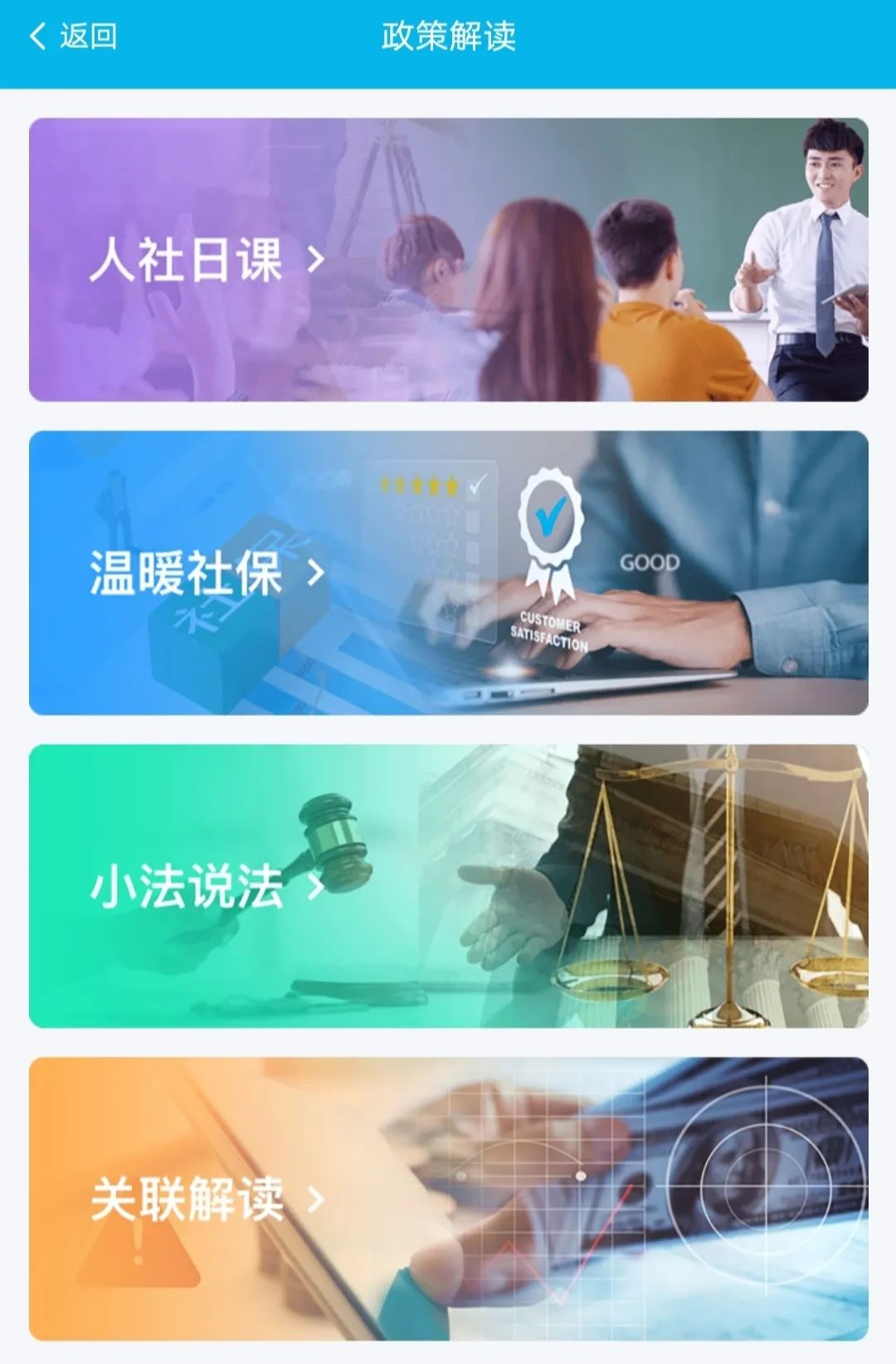Open the 温暖社保 card

pyautogui.click(x=448, y=572)
